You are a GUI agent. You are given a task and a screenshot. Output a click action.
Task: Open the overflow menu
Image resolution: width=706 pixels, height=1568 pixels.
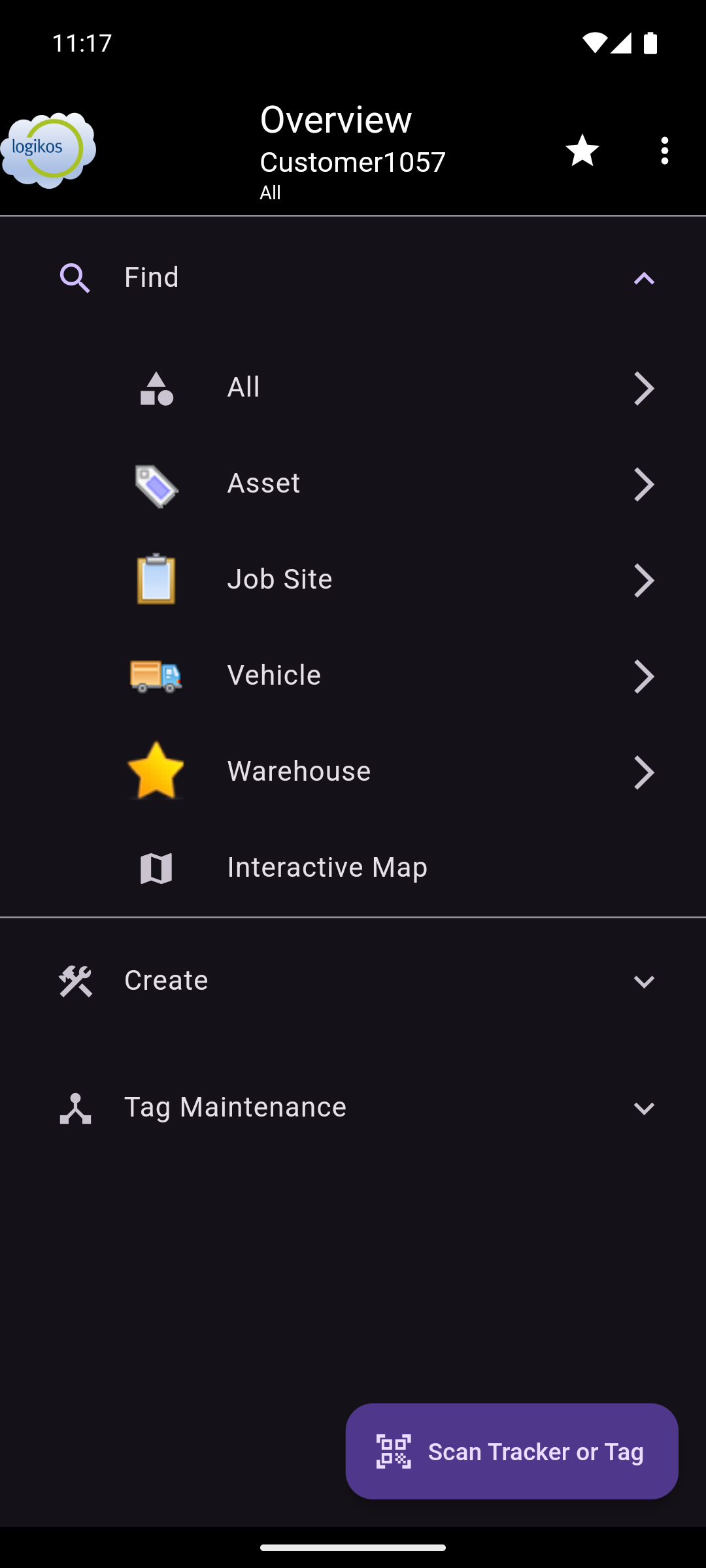(x=664, y=150)
